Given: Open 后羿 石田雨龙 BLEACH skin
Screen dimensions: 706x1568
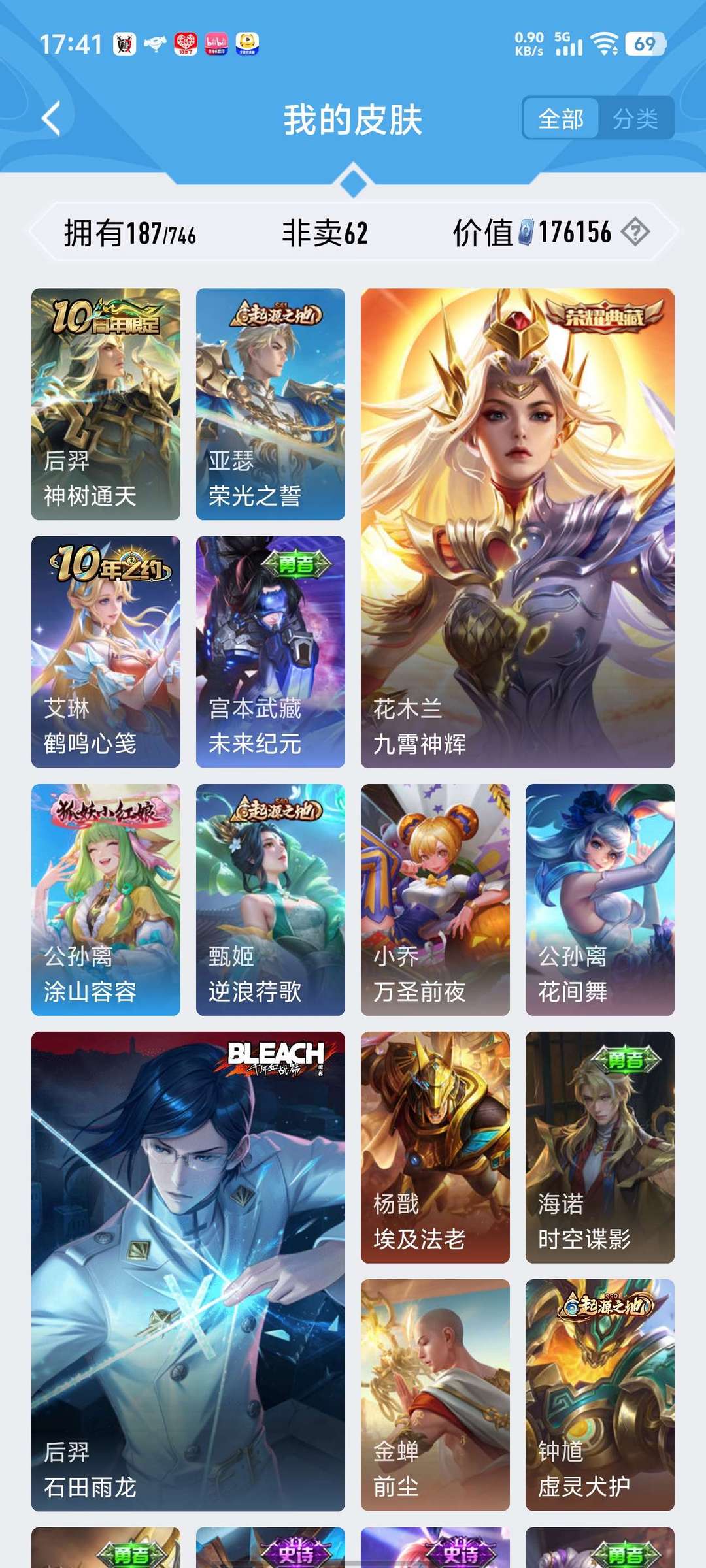Looking at the screenshot, I should coord(188,1271).
